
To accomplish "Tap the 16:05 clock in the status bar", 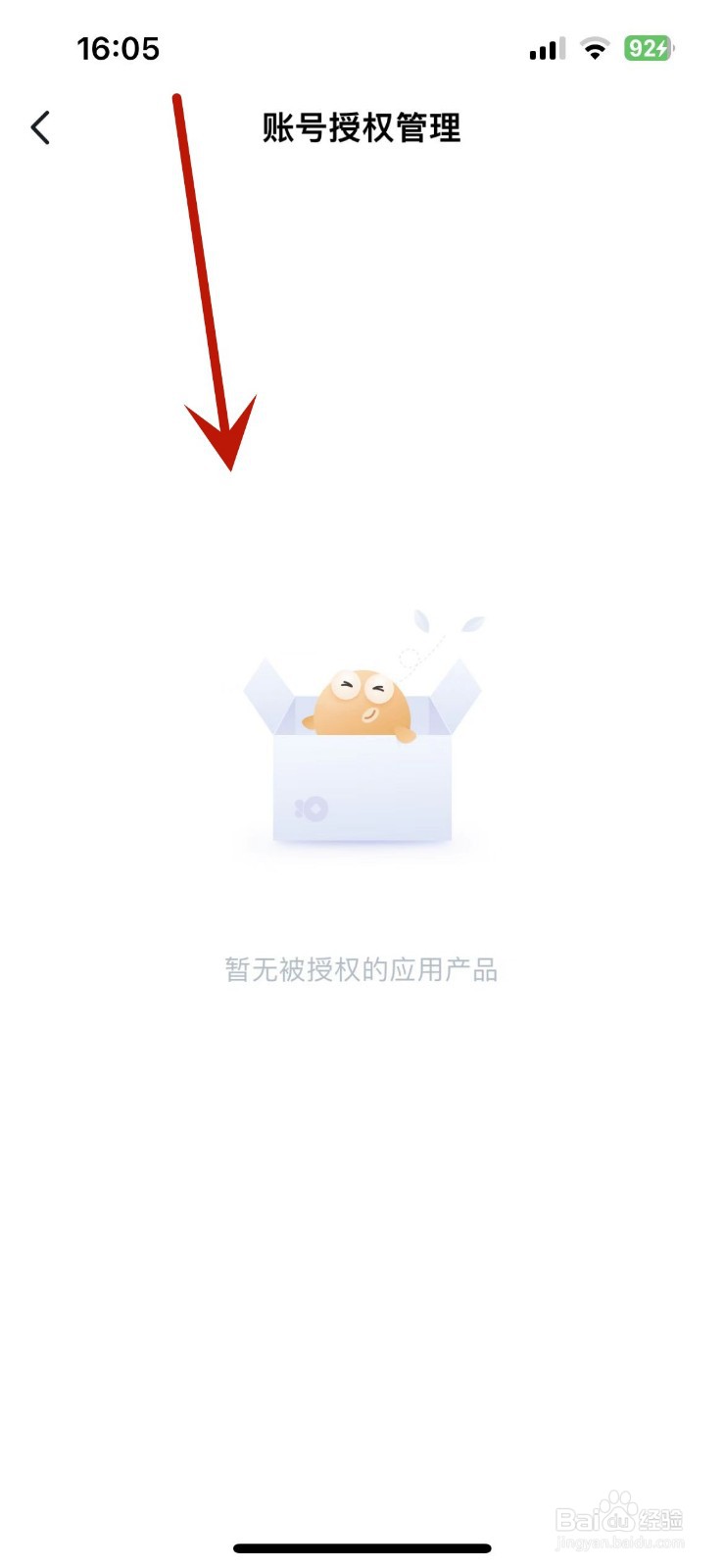I will pos(118,48).
